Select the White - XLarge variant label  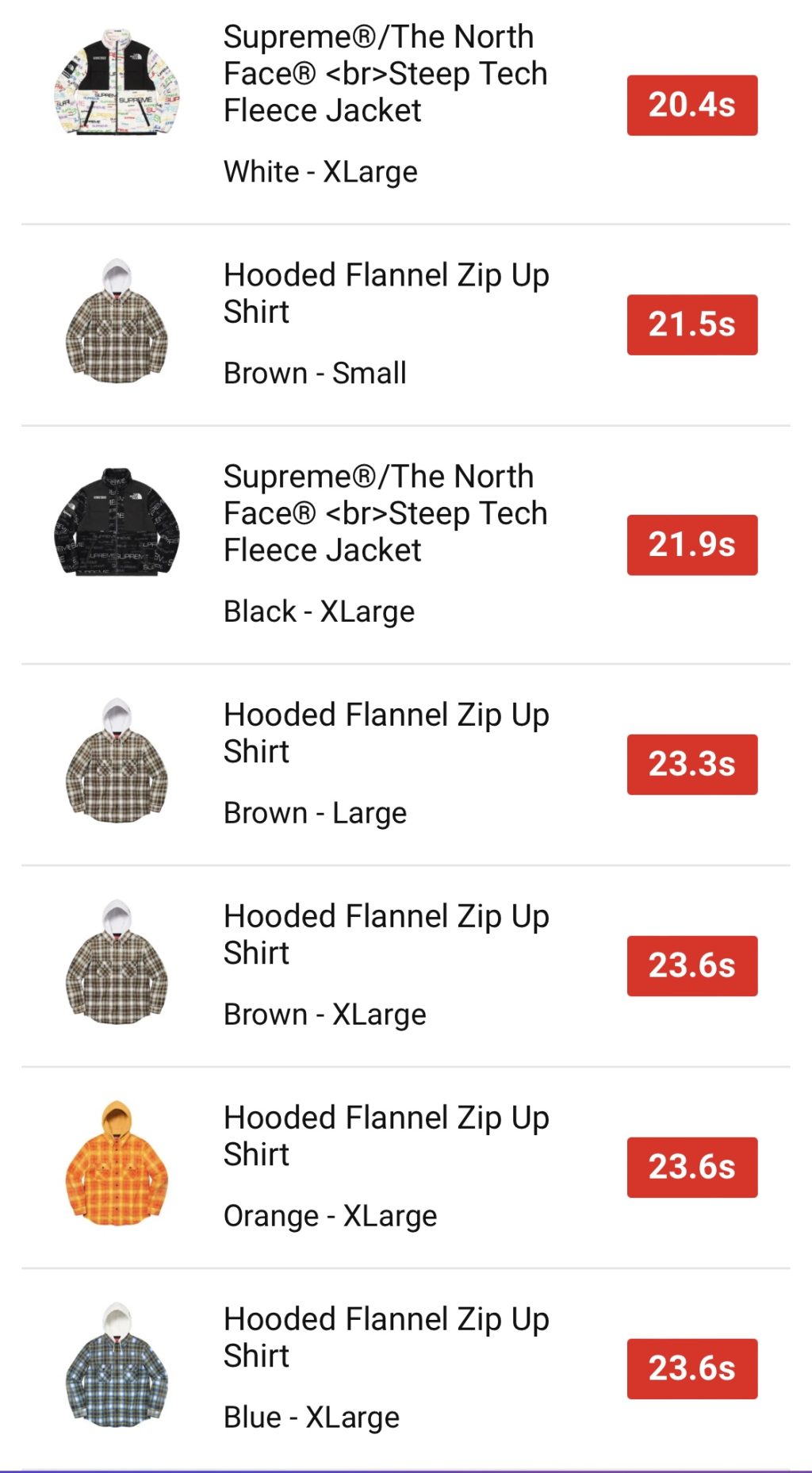click(320, 171)
